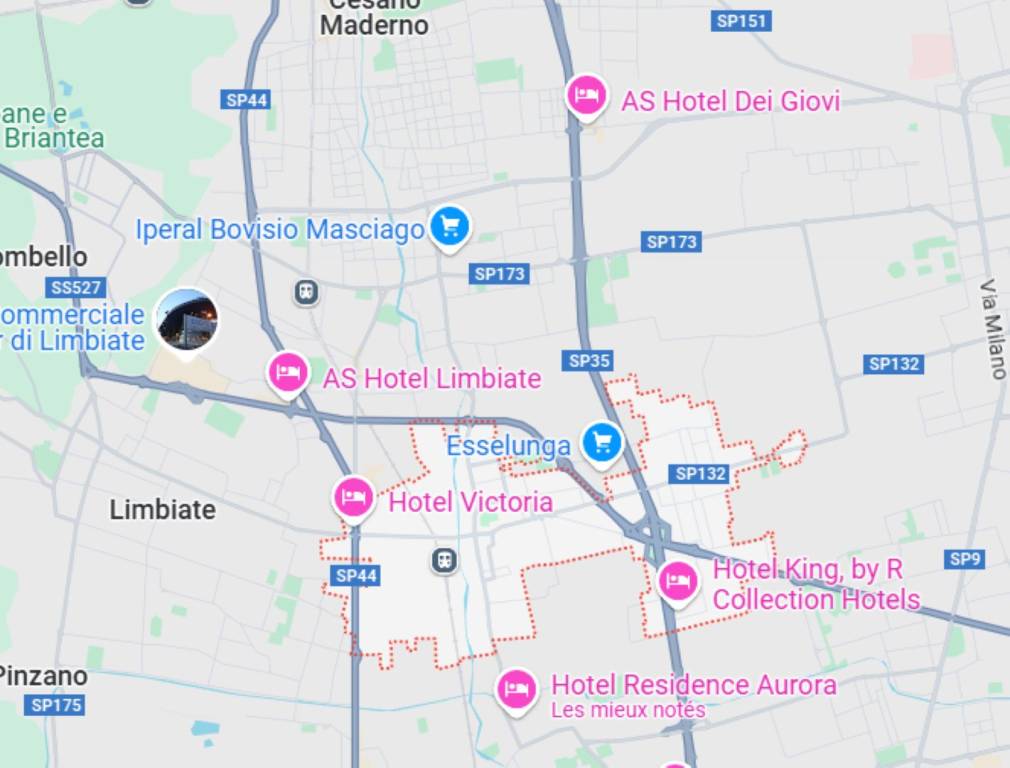Open Hotel King by R Collection Hotels

[678, 581]
